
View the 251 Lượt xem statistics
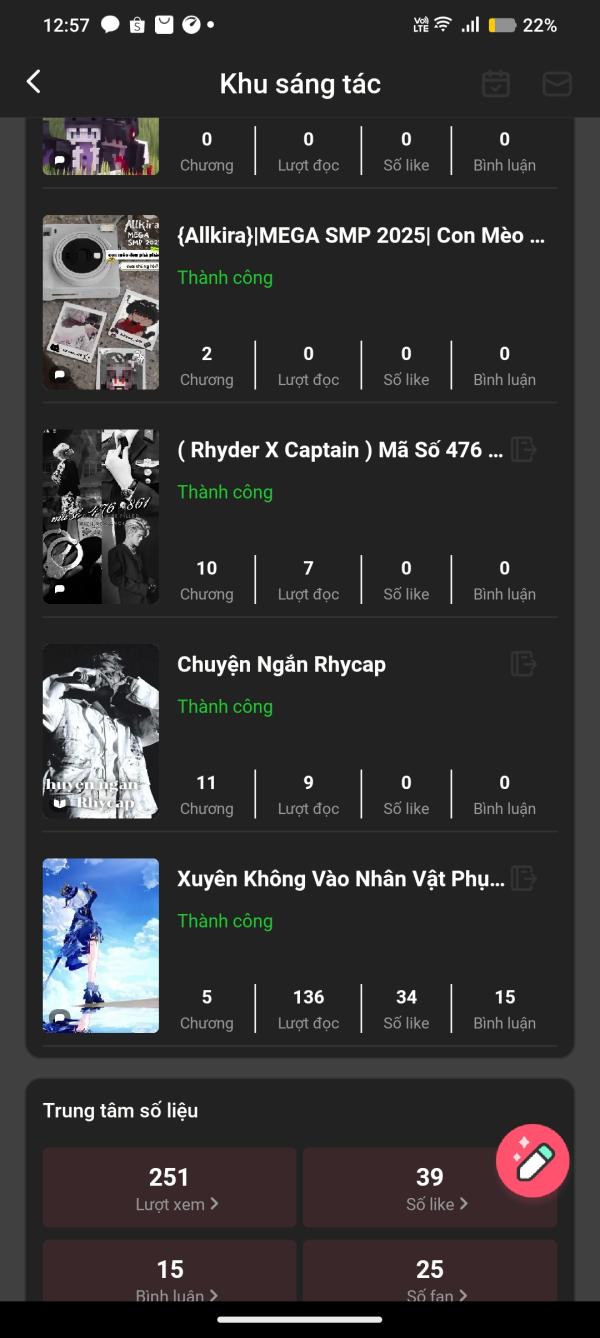tap(169, 1187)
